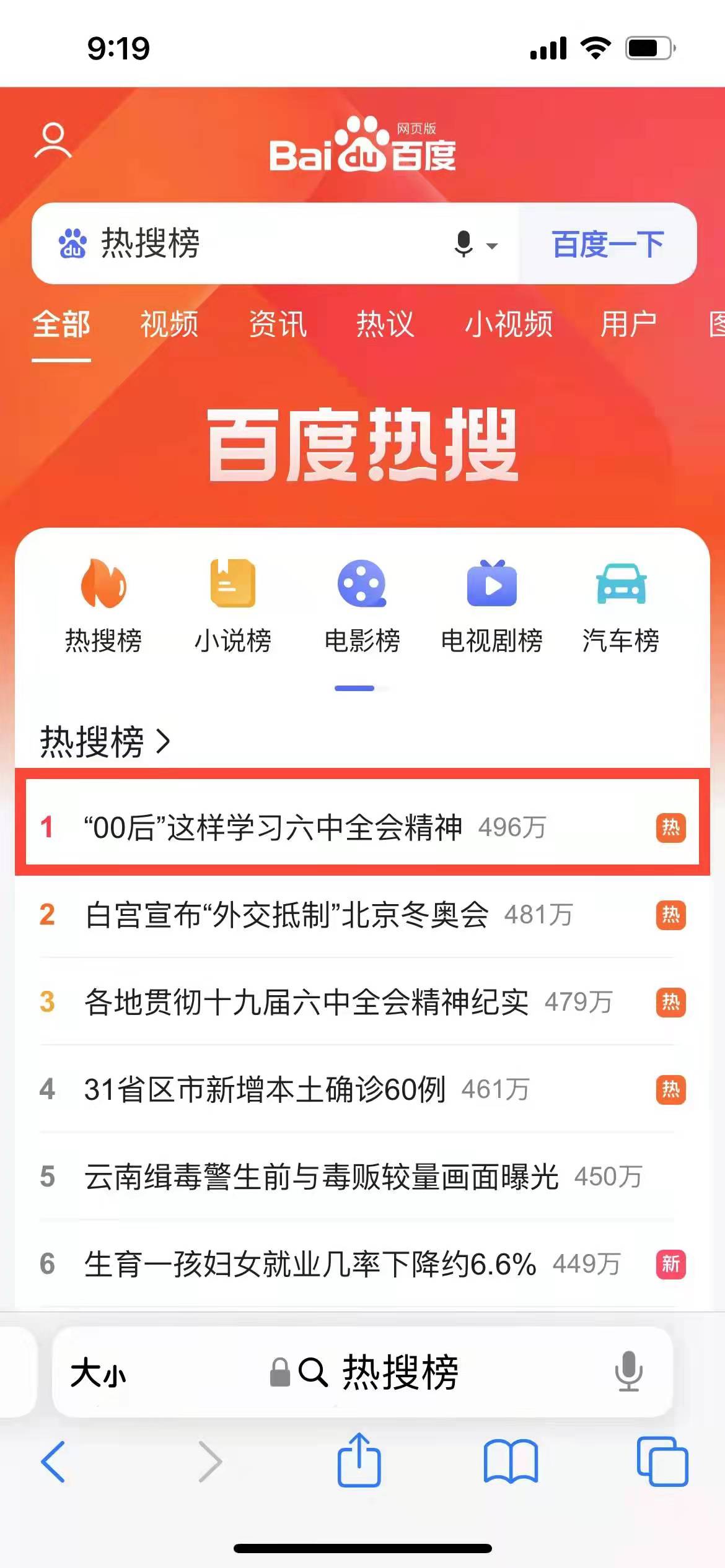Switch to the 资讯 tab

pos(278,324)
